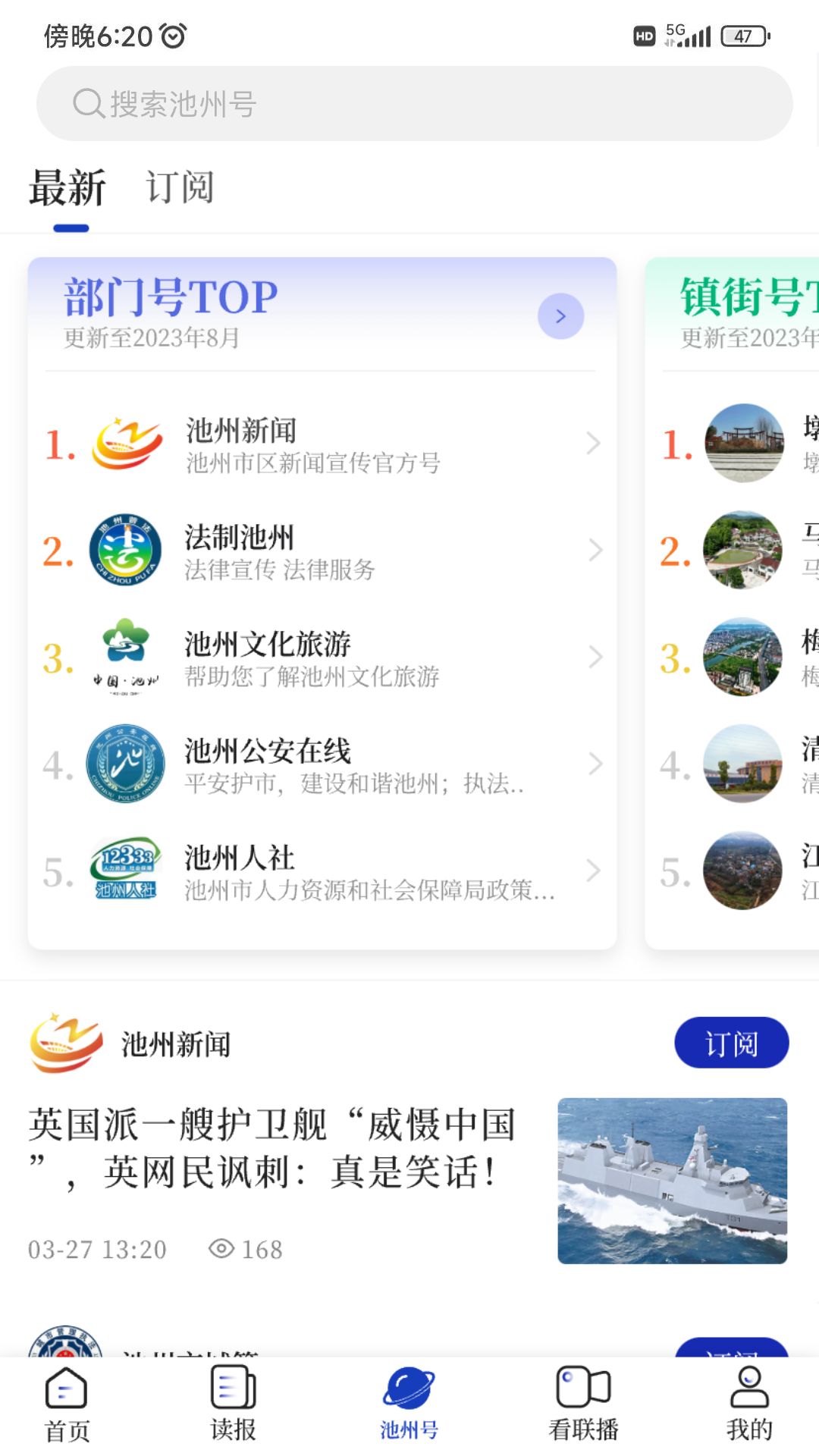Tap the battery indicator showing 47
Image resolution: width=819 pixels, height=1456 pixels.
point(742,34)
